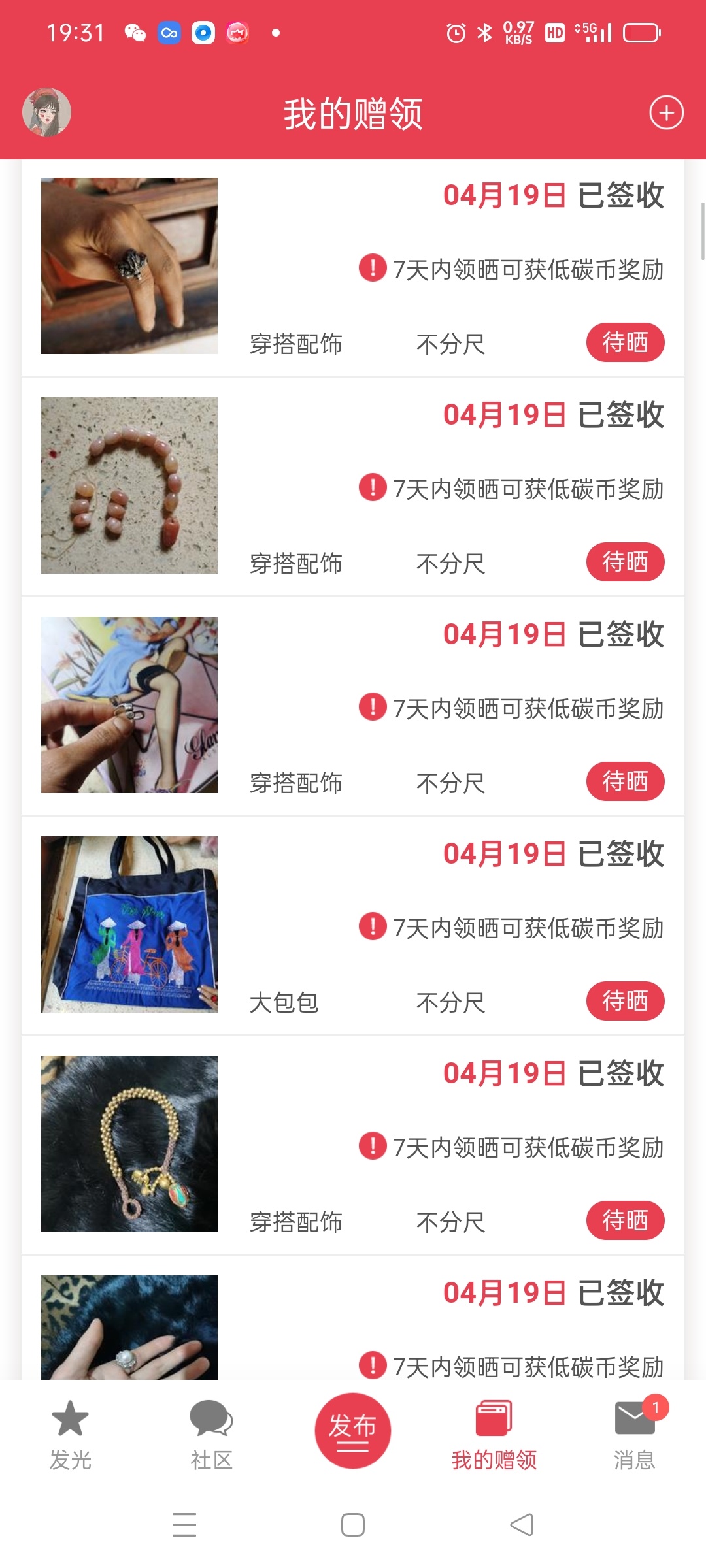Tap 待晒 for the dragon ring item
706x1568 pixels.
pyautogui.click(x=625, y=342)
